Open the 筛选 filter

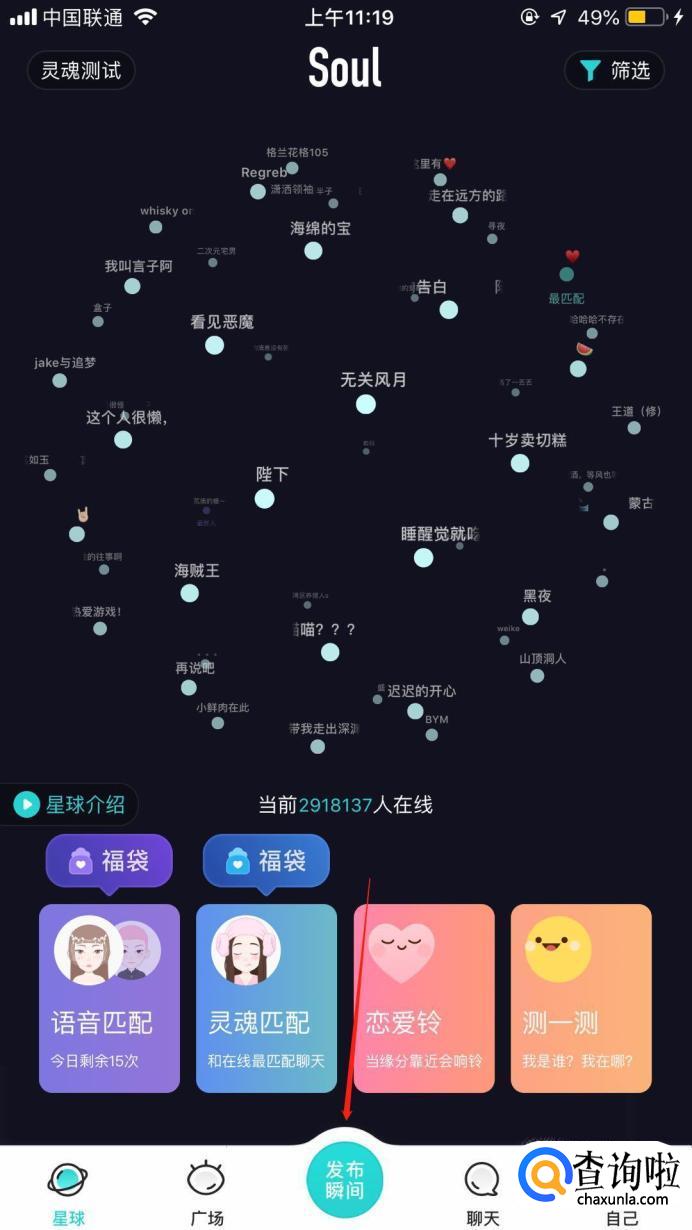point(614,70)
